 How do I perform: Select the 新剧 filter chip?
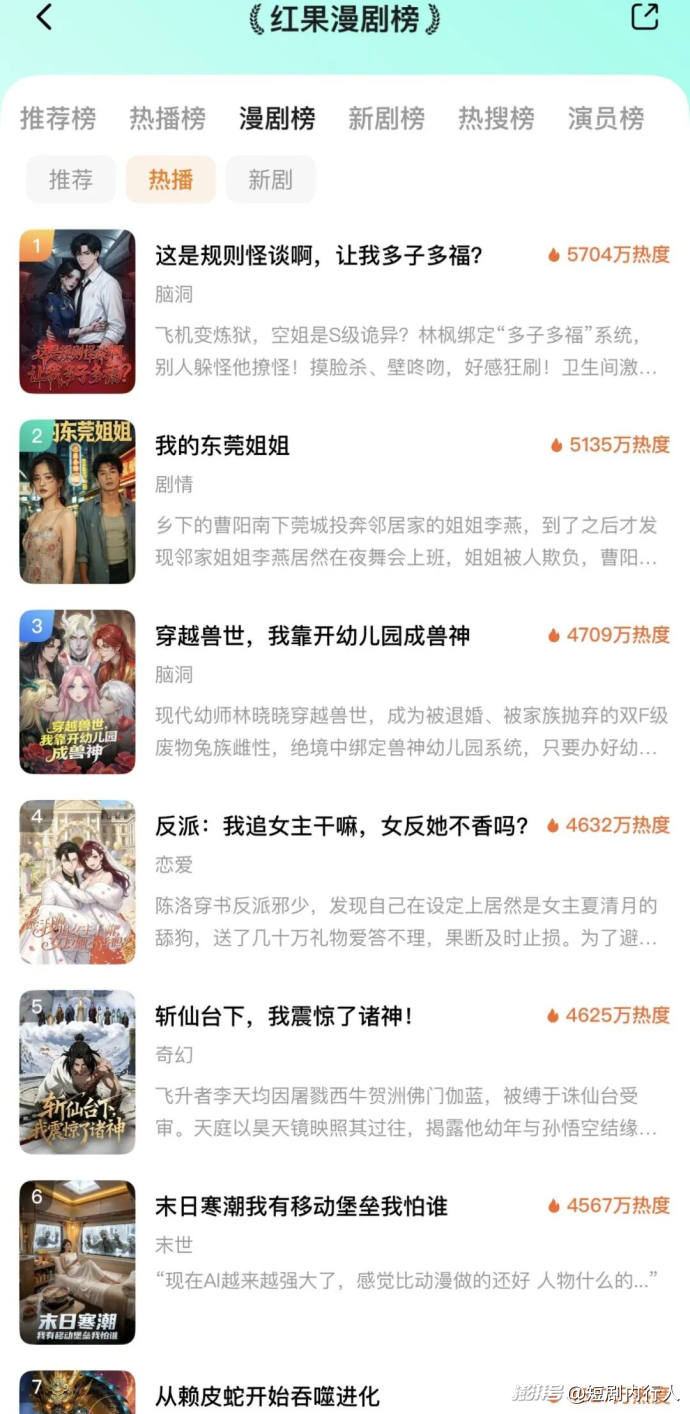[270, 180]
